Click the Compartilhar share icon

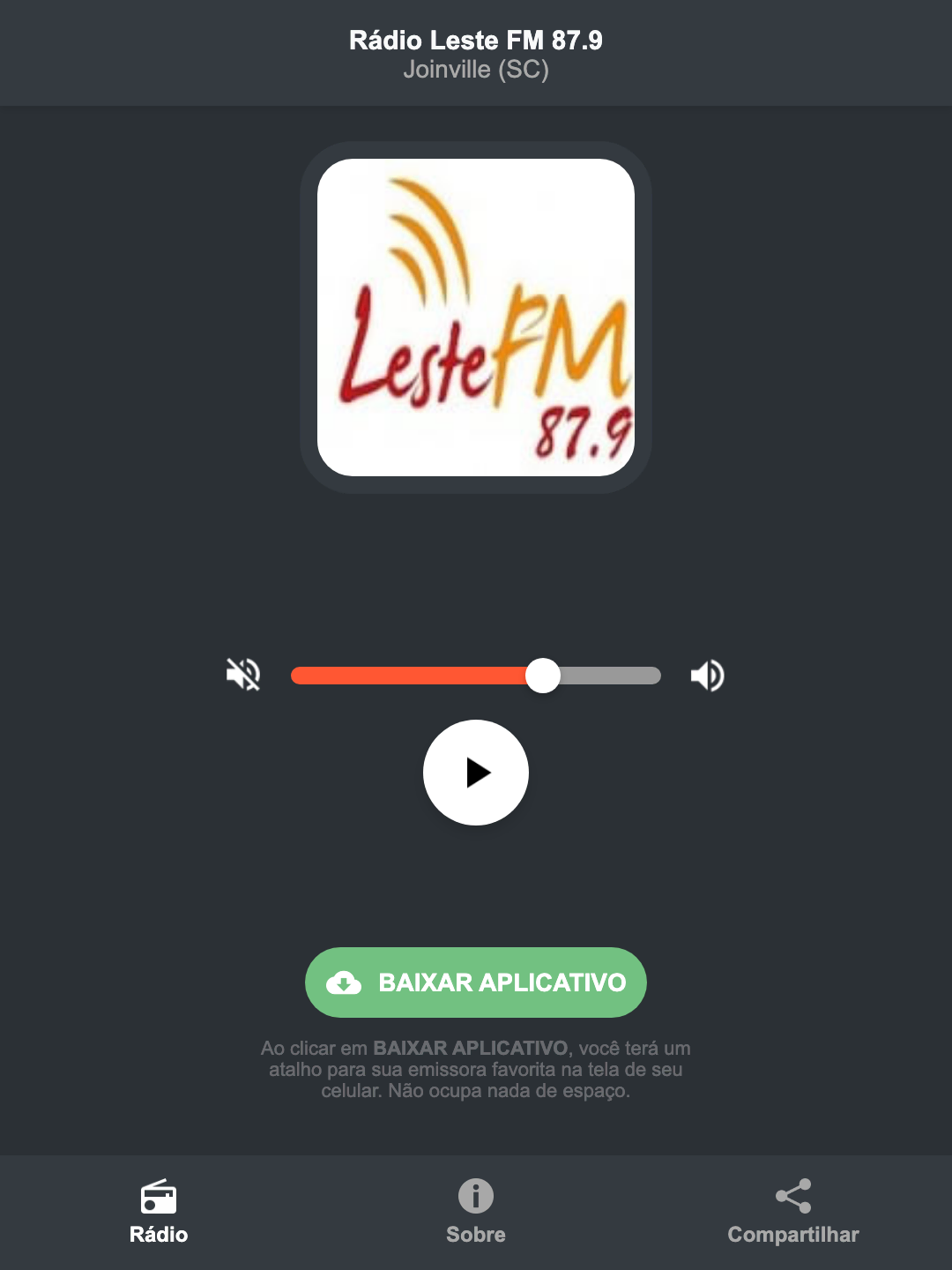pyautogui.click(x=792, y=1196)
